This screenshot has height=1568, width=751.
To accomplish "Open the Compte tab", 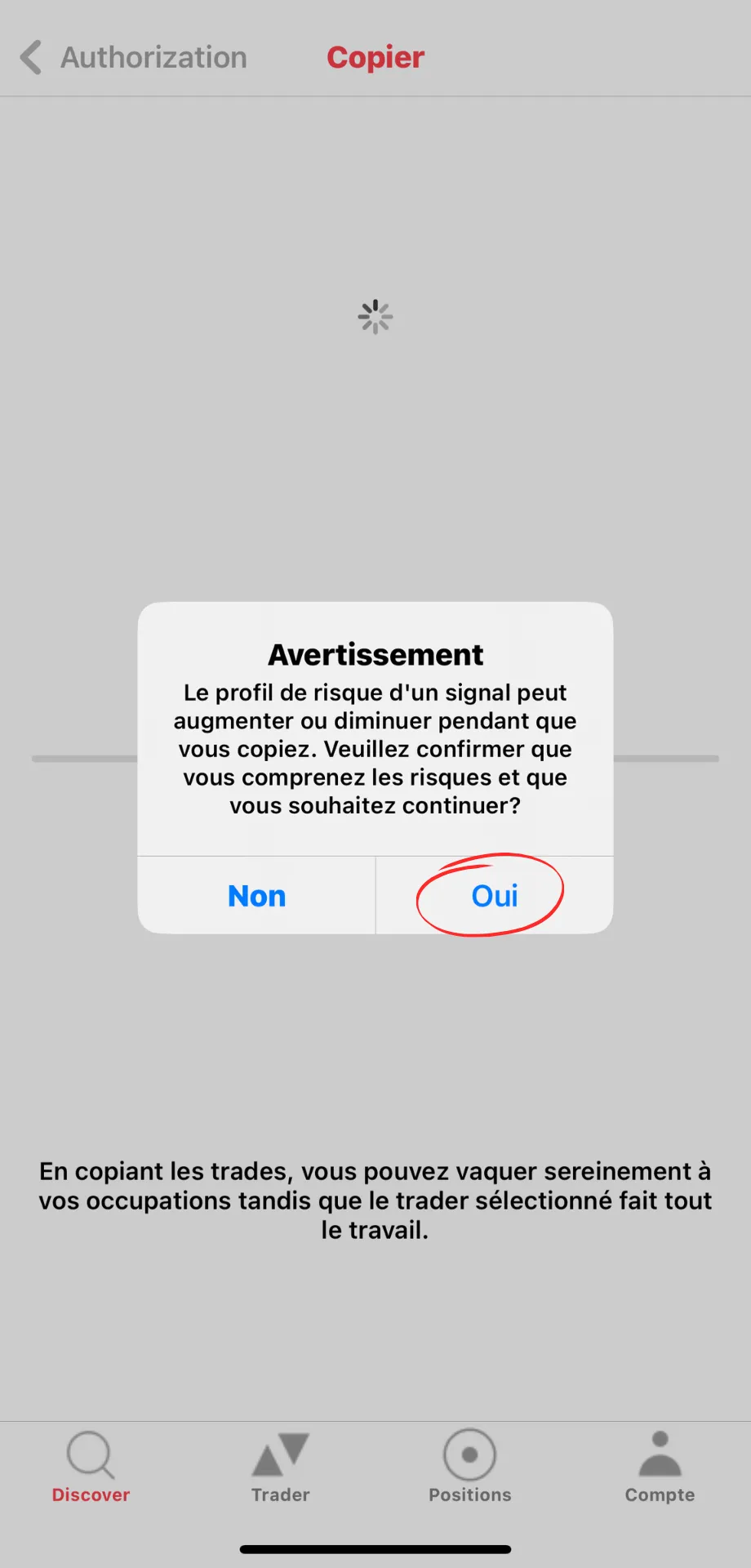I will tap(660, 1467).
